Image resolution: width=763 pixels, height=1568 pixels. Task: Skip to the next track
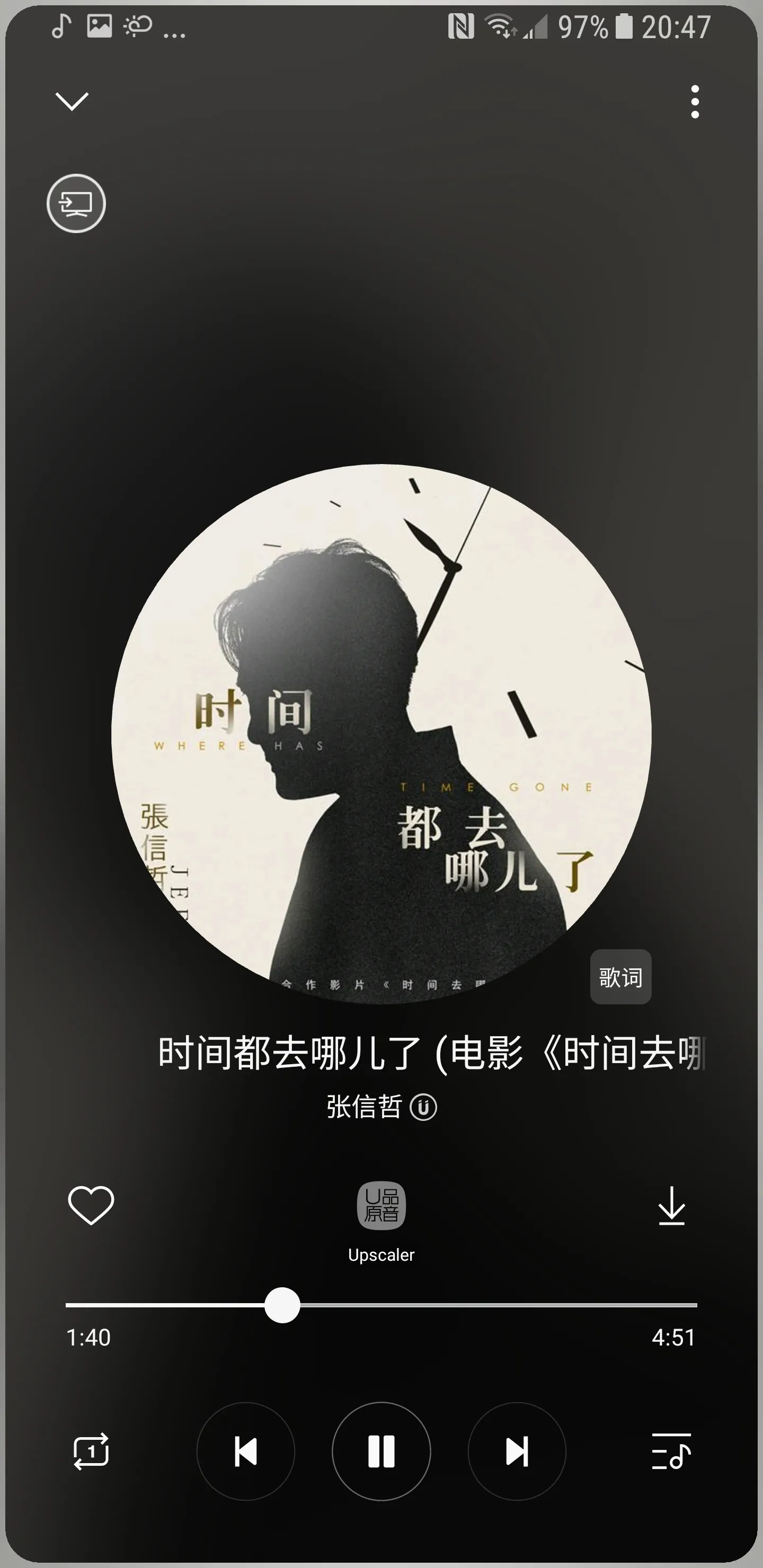(x=517, y=1451)
